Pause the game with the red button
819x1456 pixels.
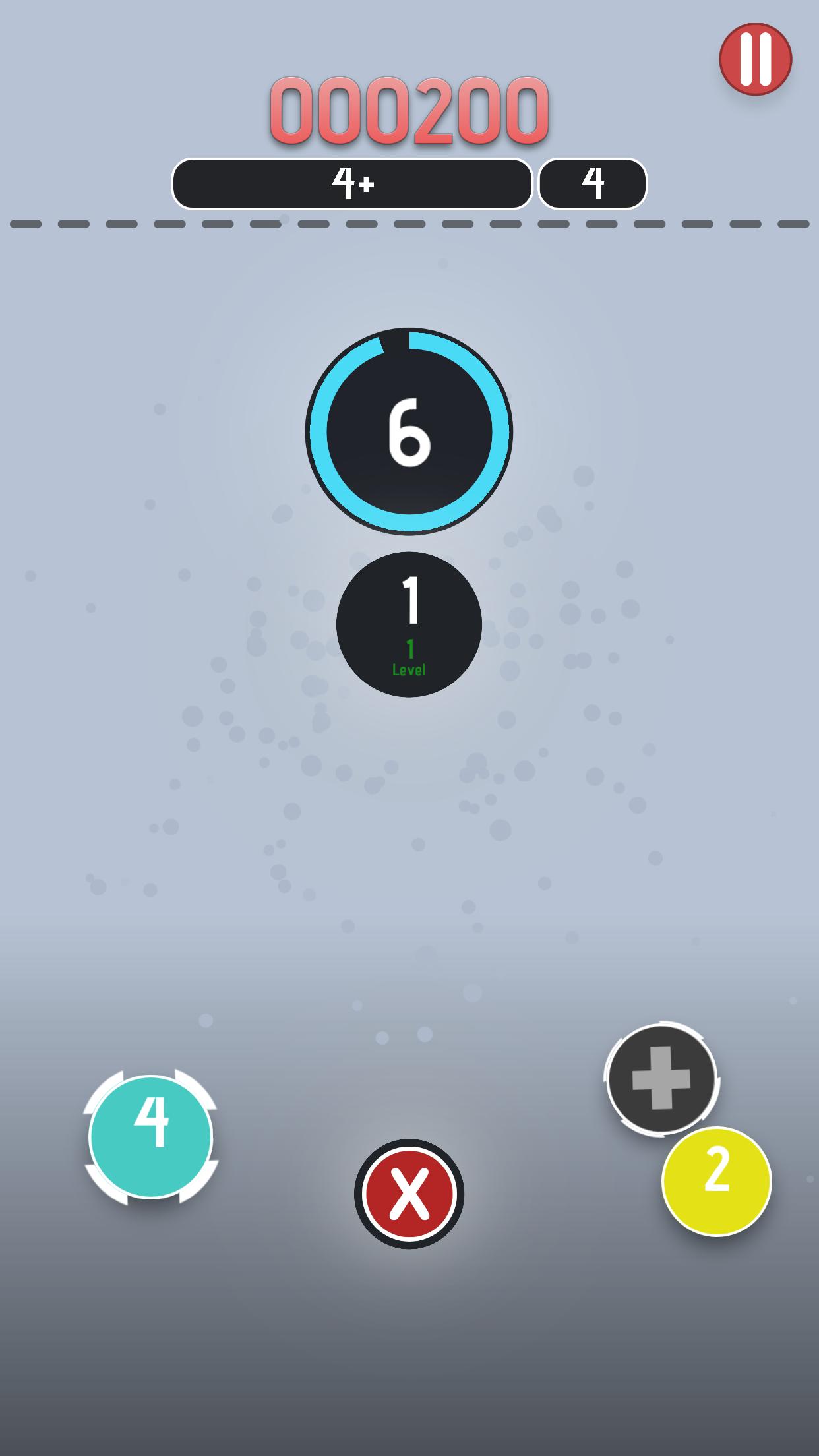coord(755,59)
